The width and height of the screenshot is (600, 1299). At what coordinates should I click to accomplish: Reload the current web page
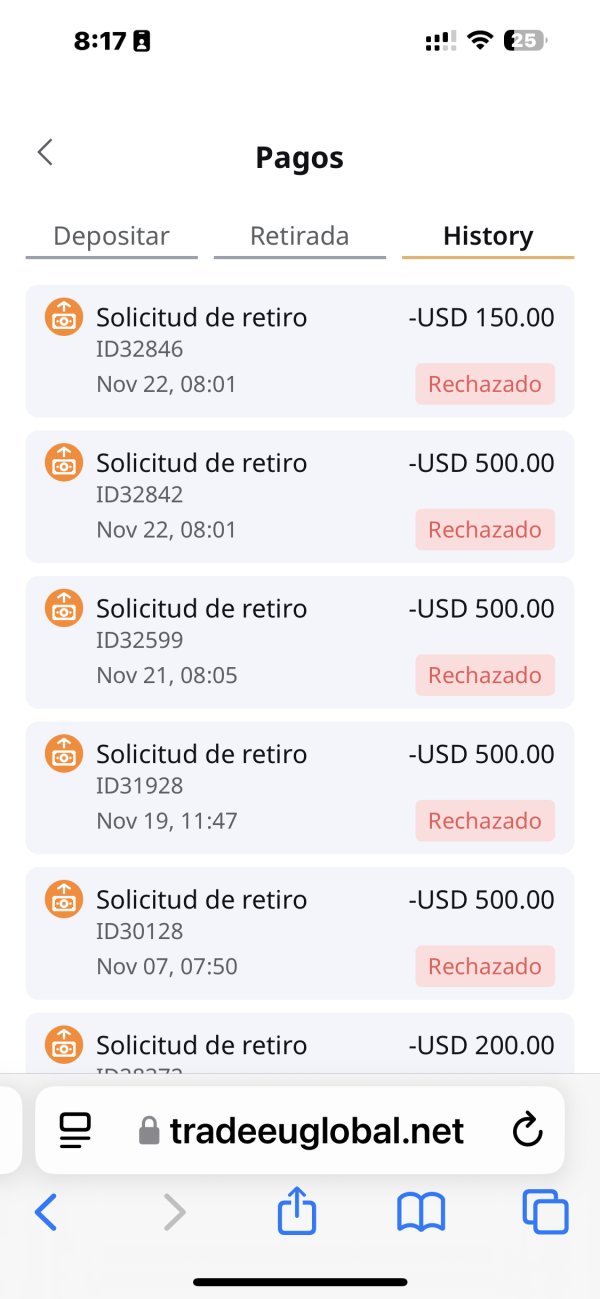(527, 1130)
